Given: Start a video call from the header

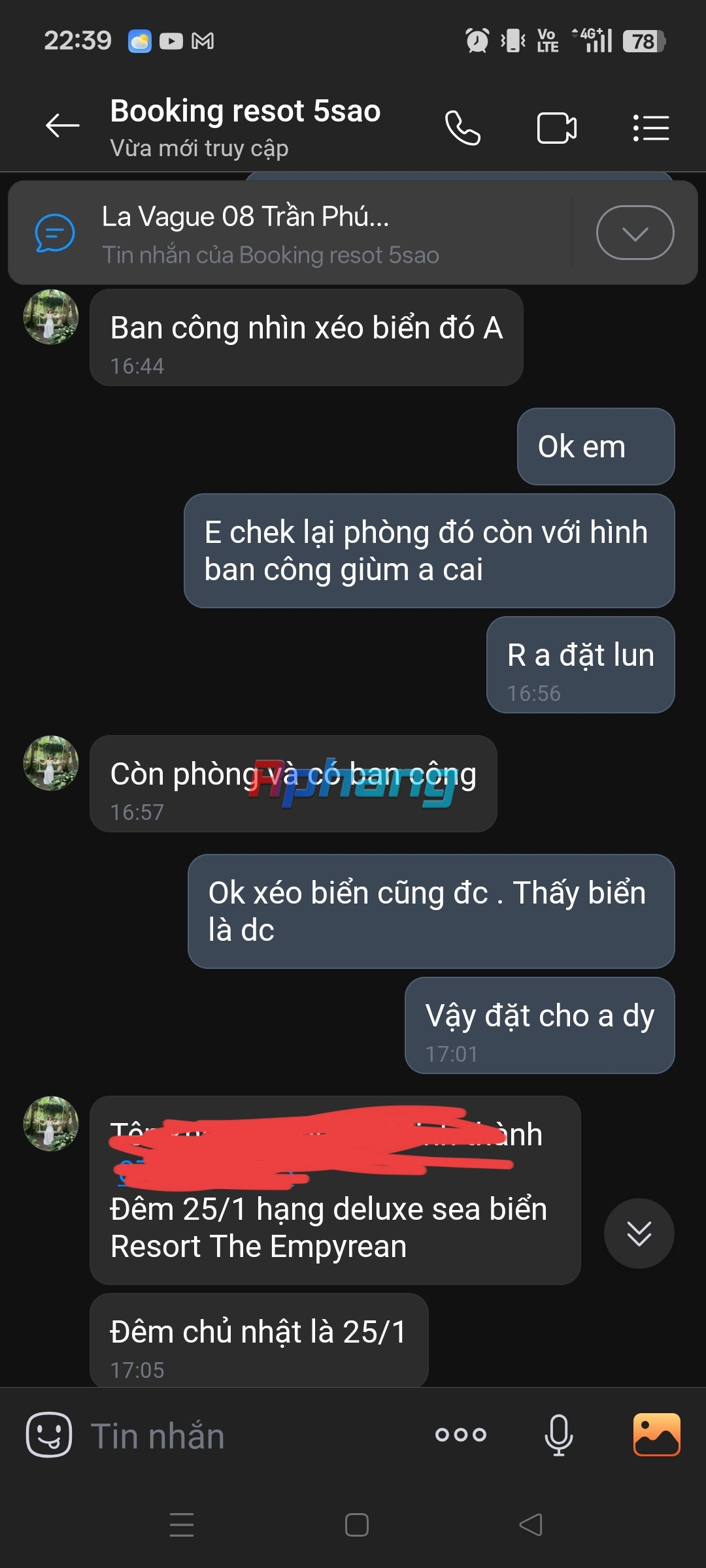Looking at the screenshot, I should pyautogui.click(x=557, y=127).
